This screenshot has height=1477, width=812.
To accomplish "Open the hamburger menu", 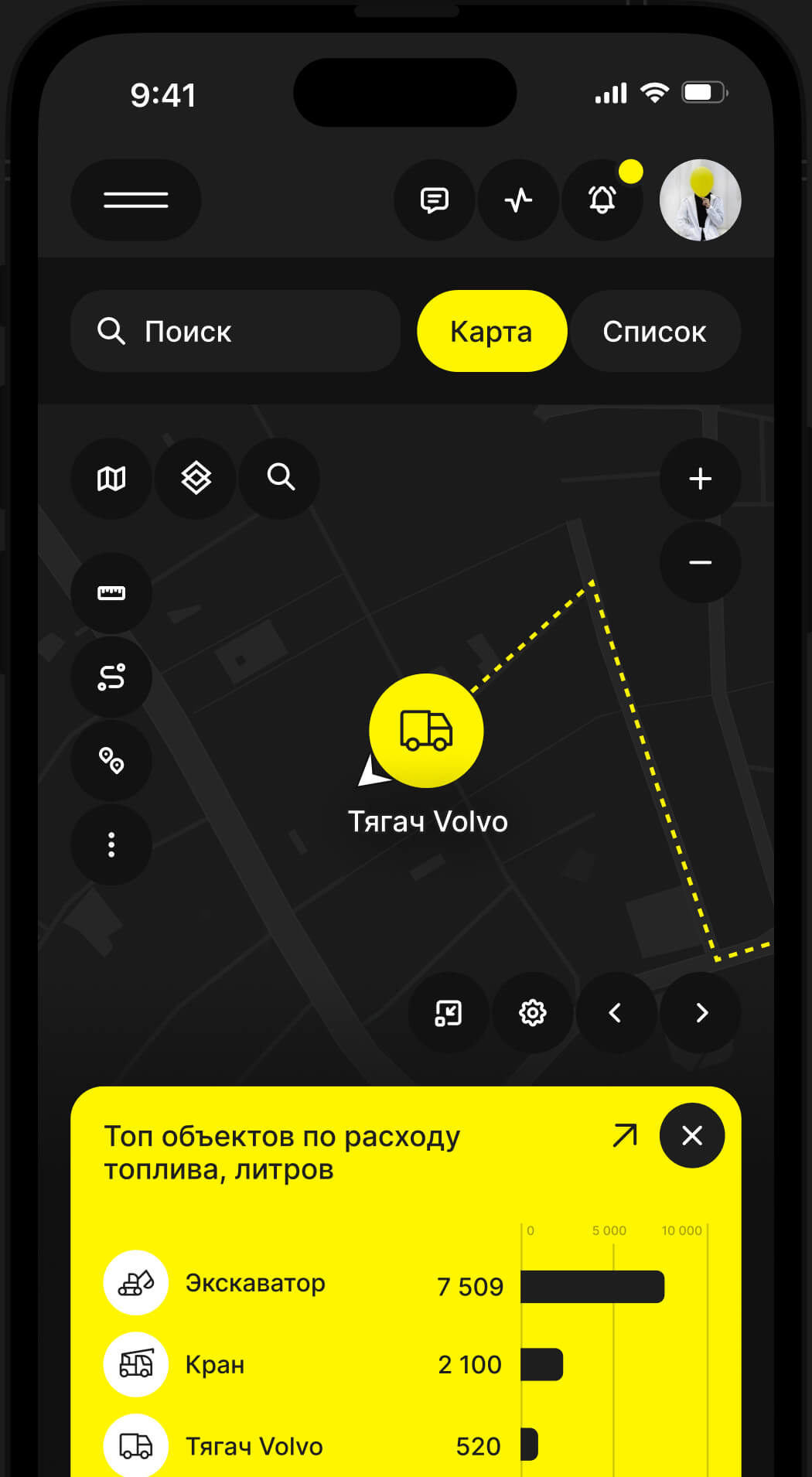I will click(x=136, y=200).
